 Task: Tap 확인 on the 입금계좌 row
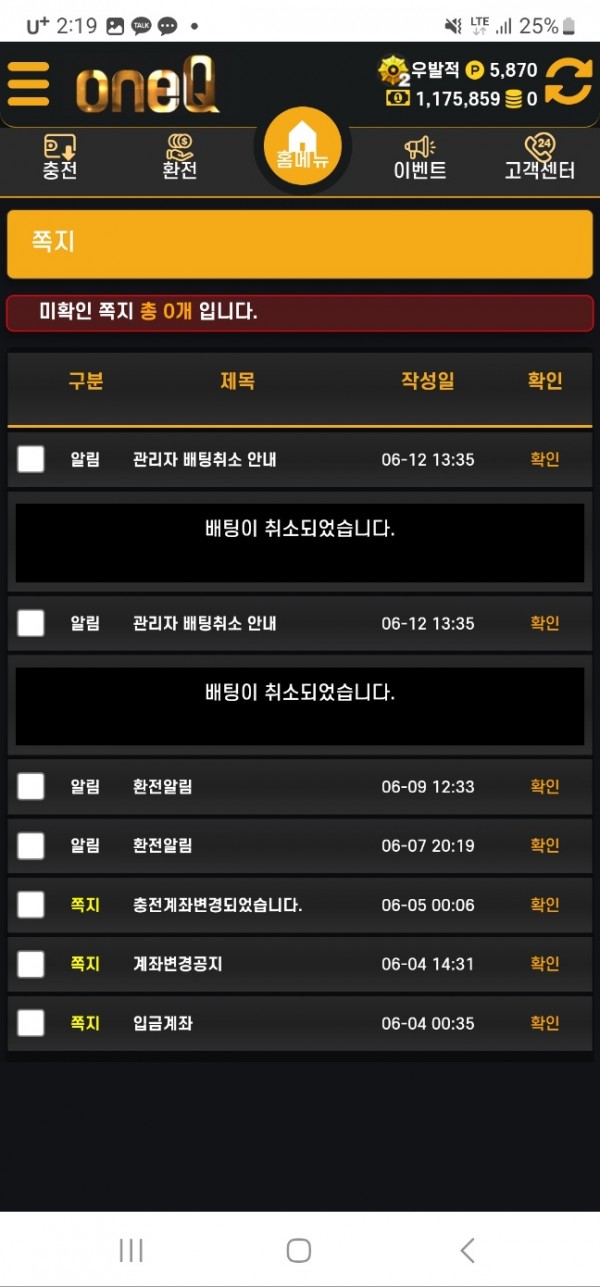click(x=545, y=1023)
